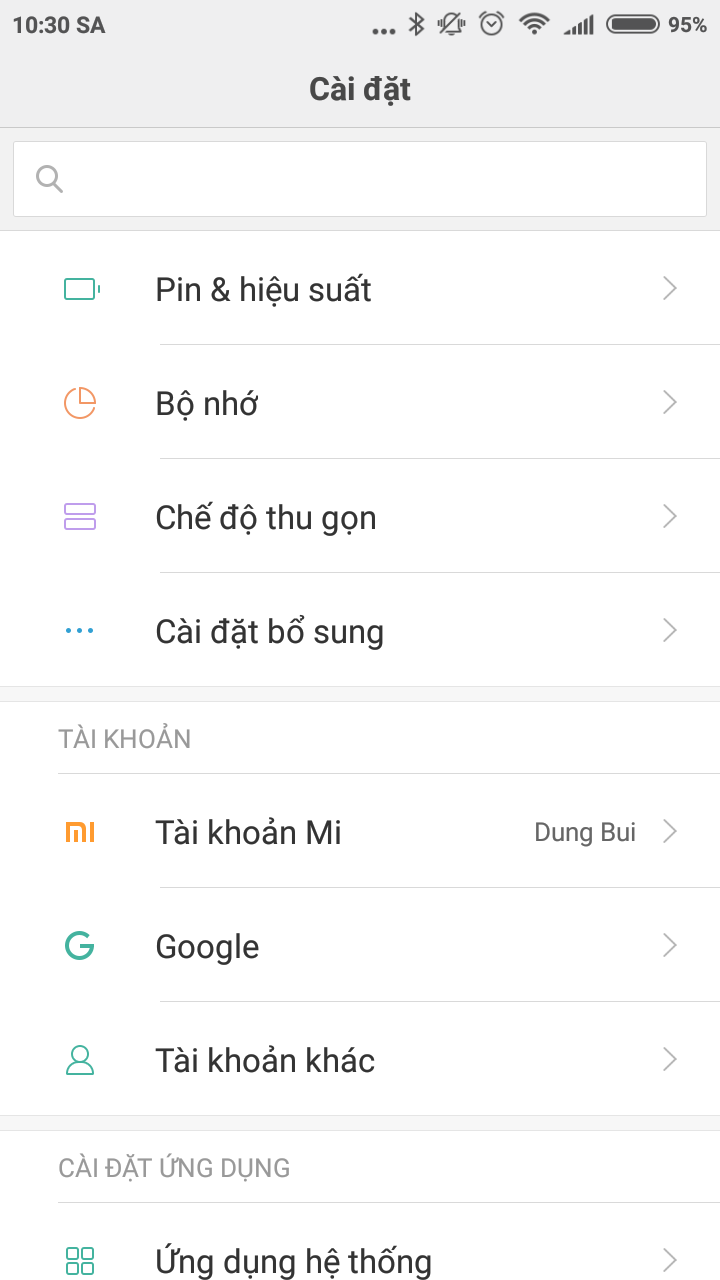Image resolution: width=720 pixels, height=1280 pixels.
Task: Open the Bộ nhớ storage settings
Action: coord(360,403)
